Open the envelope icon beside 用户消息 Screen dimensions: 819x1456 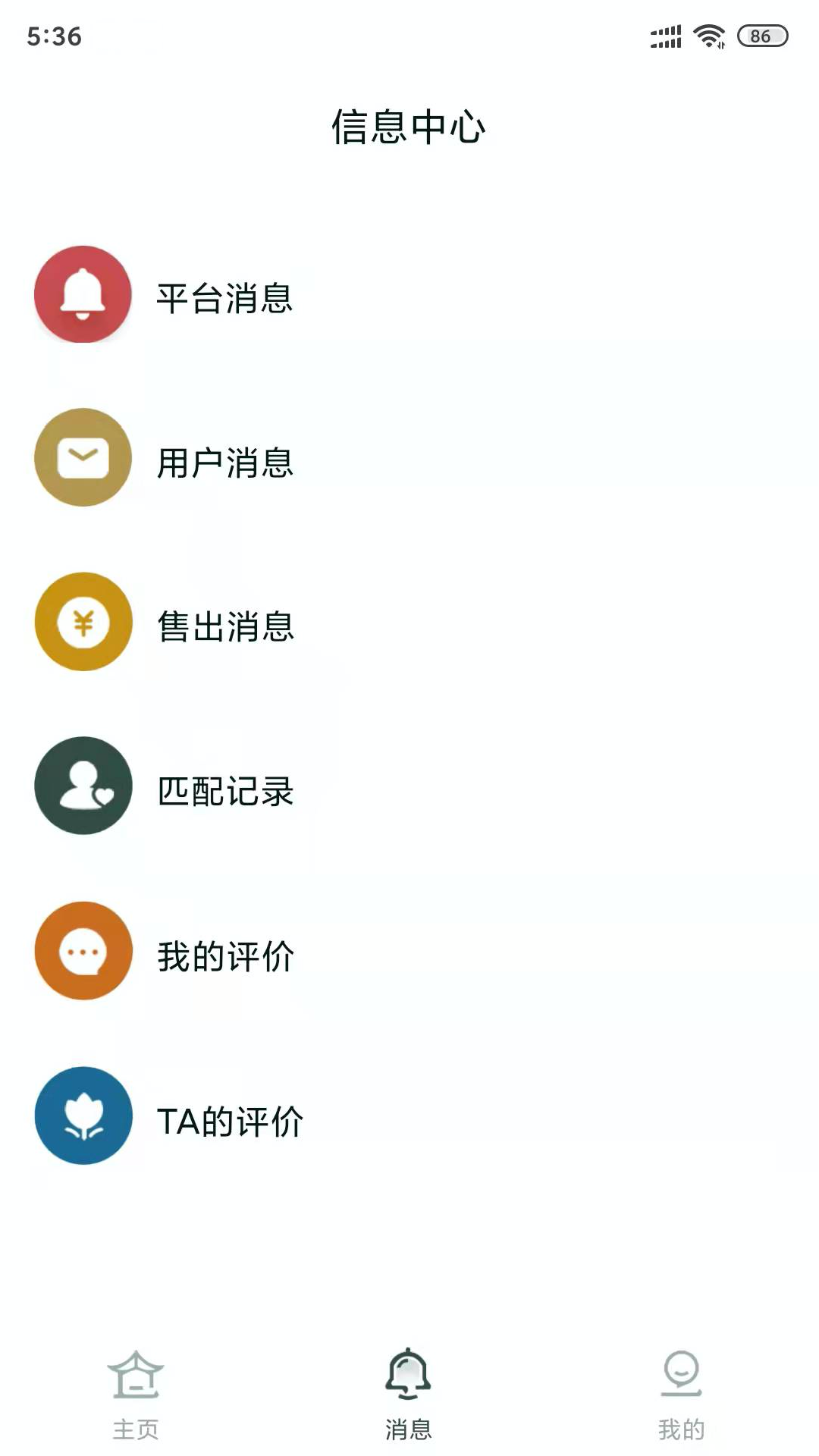click(x=83, y=458)
